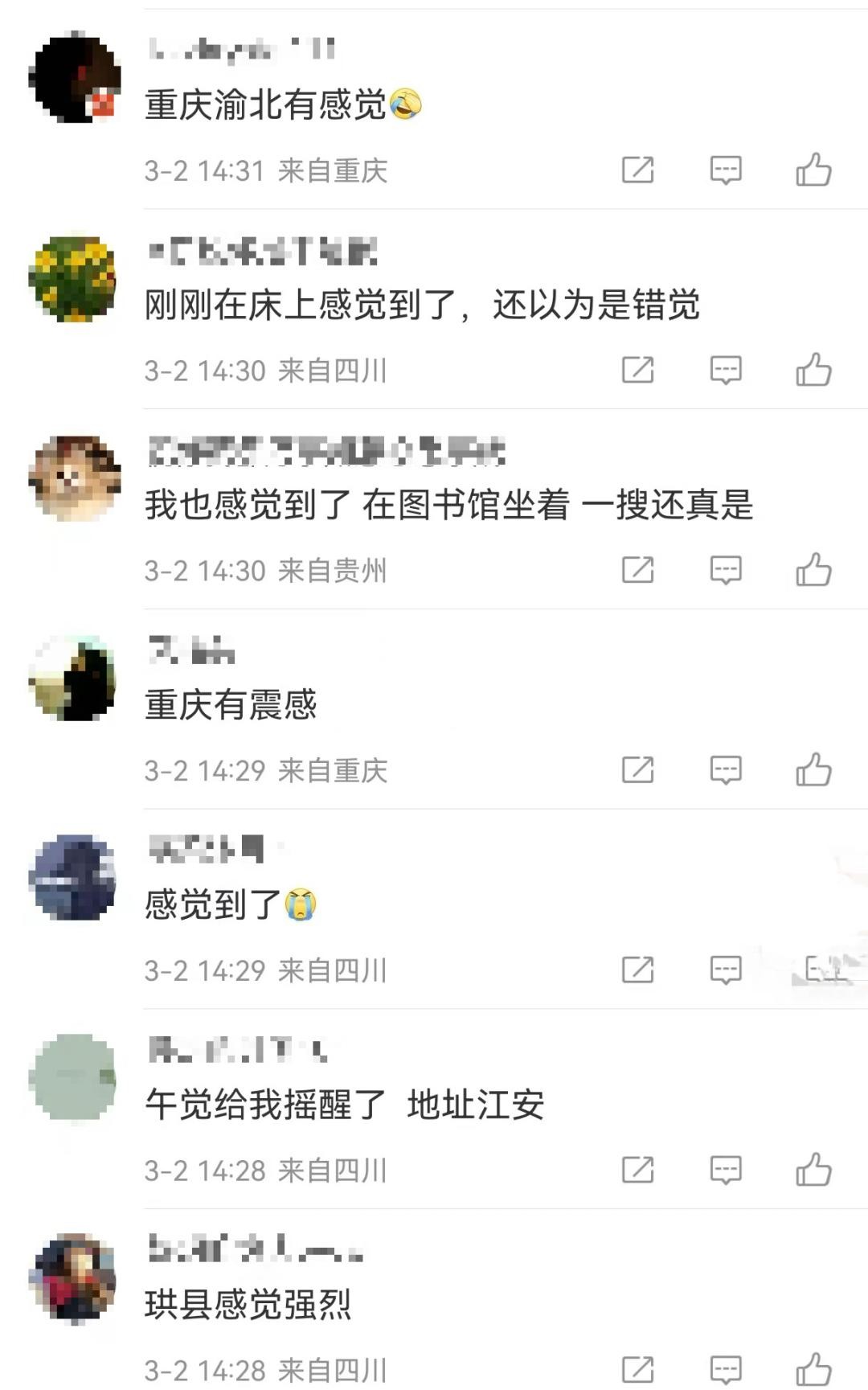Reply to the comment 重庆渝北有感觉
The height and width of the screenshot is (1390, 868).
[x=725, y=170]
